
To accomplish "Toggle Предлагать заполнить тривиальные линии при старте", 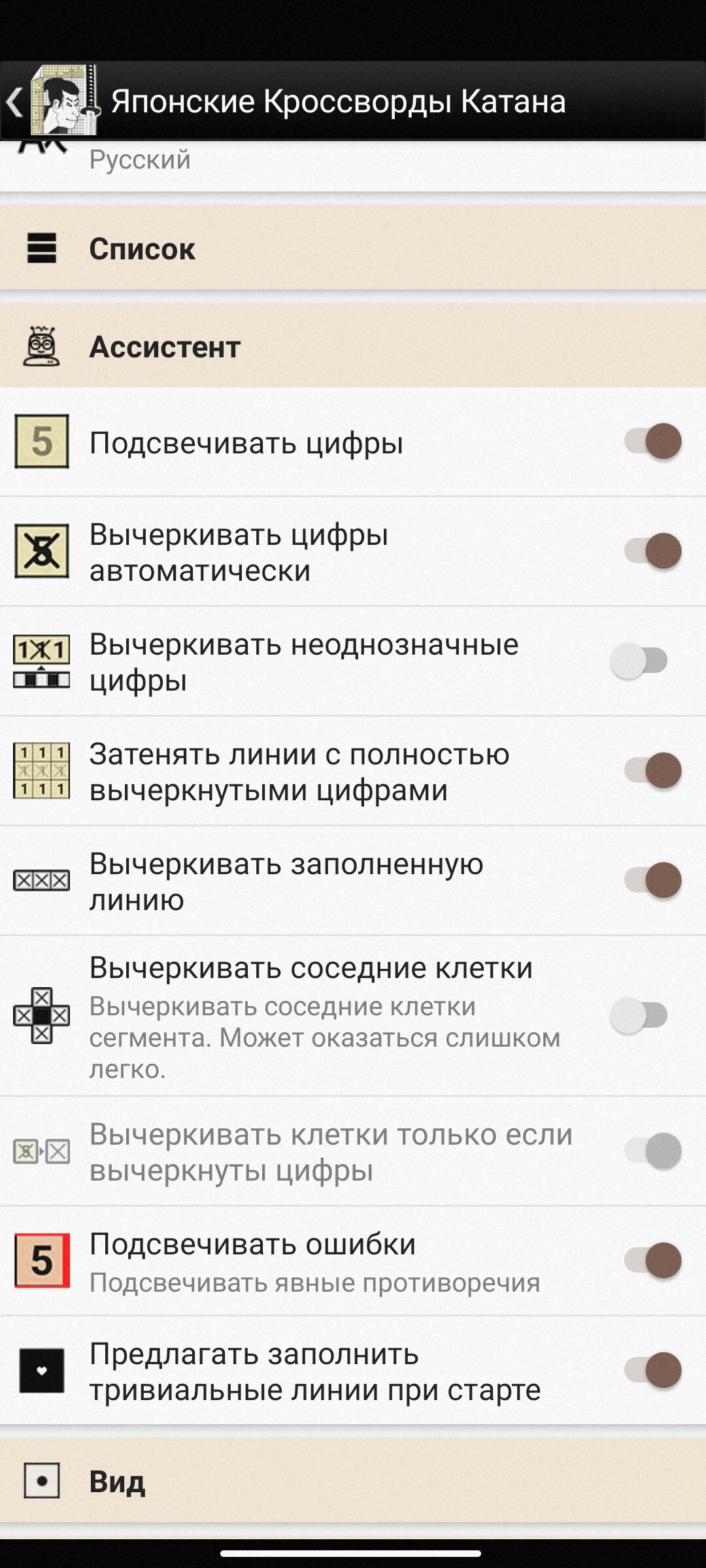I will (x=652, y=1370).
